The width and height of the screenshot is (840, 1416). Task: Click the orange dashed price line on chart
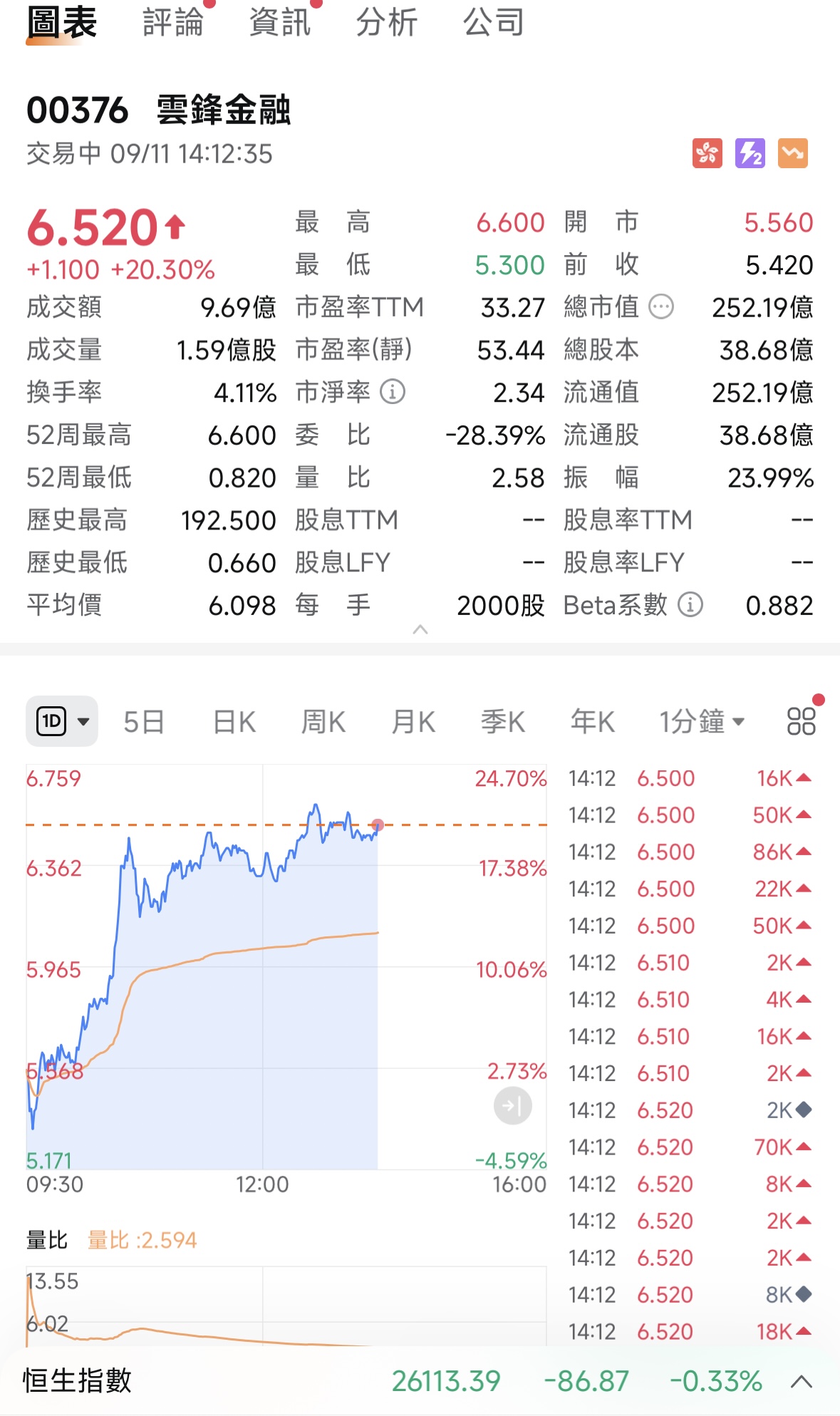[x=214, y=825]
